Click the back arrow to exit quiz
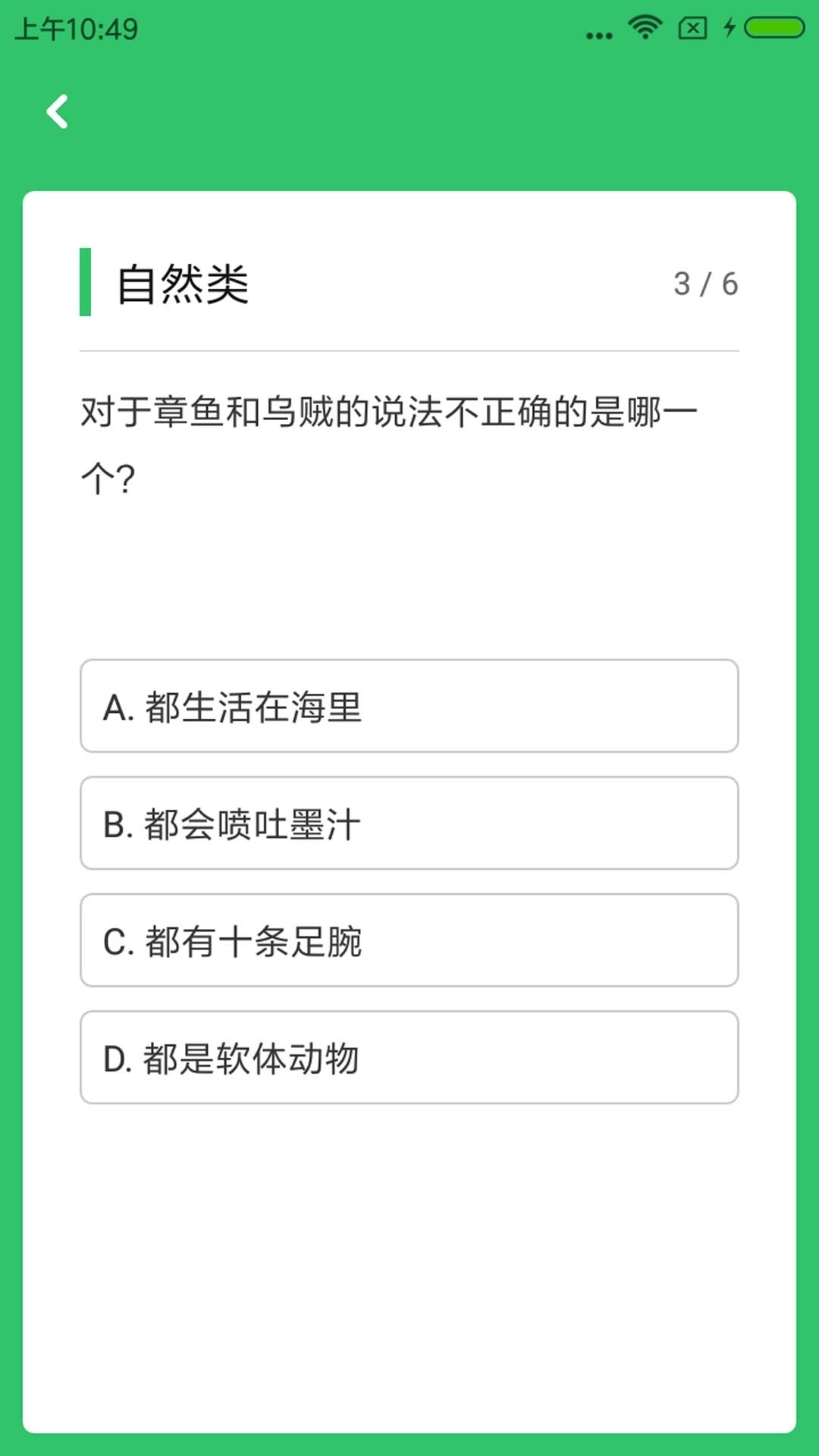The image size is (819, 1456). (x=58, y=111)
